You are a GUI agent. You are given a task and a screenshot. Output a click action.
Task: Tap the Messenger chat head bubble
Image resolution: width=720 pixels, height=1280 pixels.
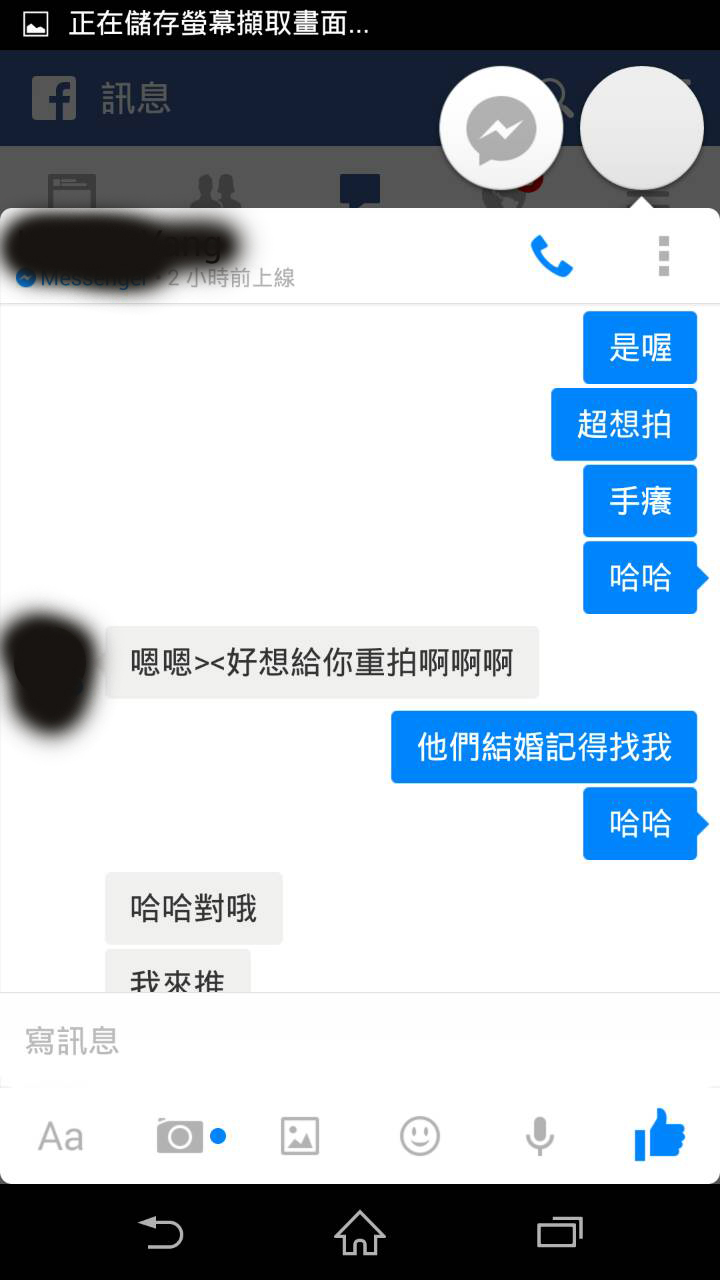click(501, 129)
